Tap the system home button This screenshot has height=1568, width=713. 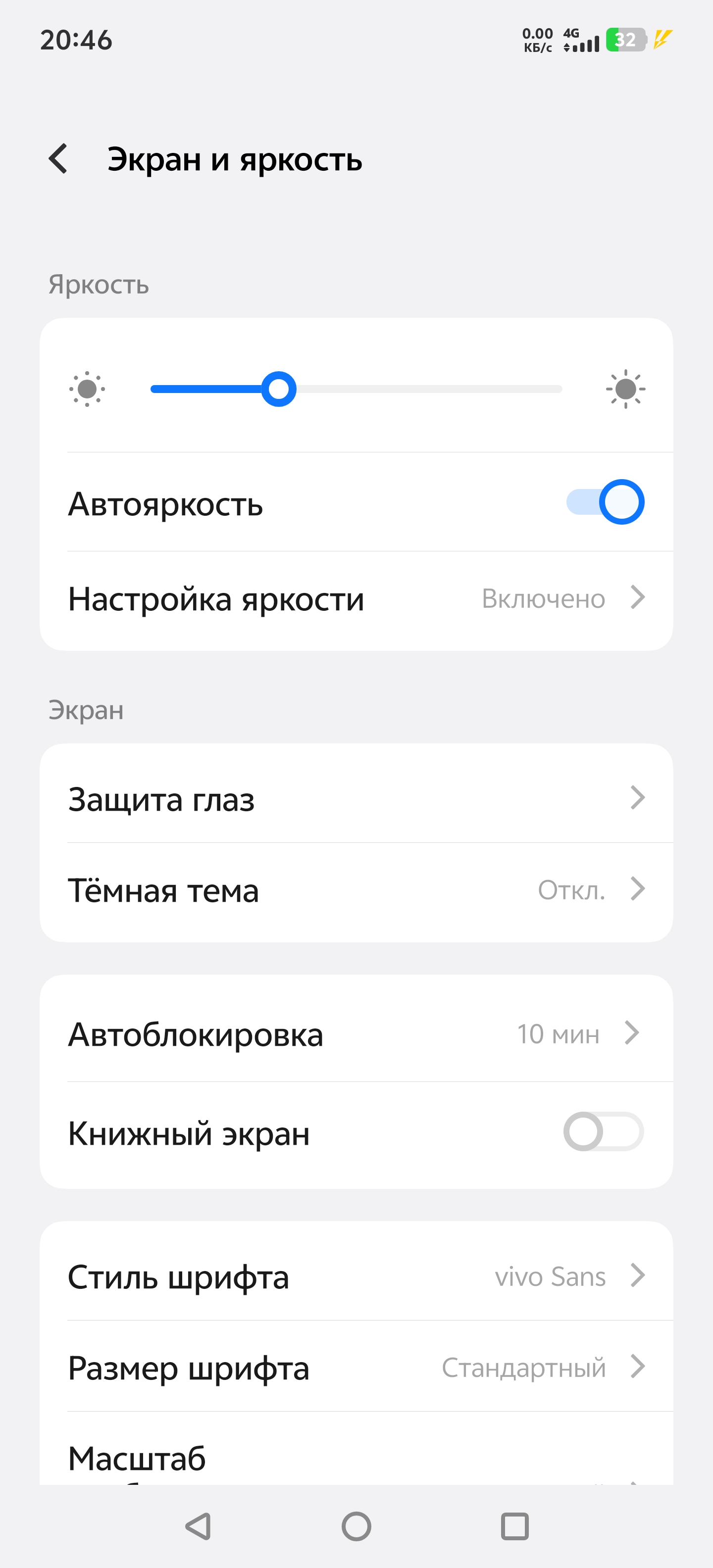[x=356, y=1526]
